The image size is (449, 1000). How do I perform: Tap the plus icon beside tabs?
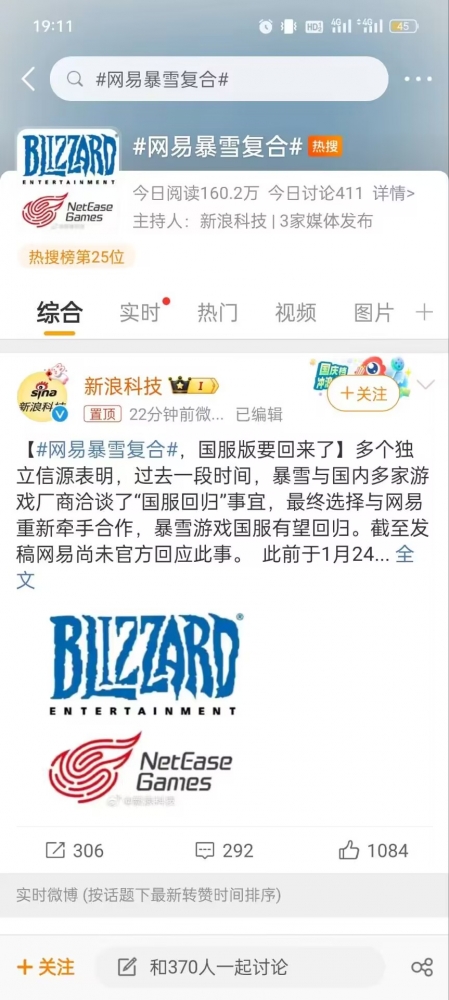(x=424, y=312)
